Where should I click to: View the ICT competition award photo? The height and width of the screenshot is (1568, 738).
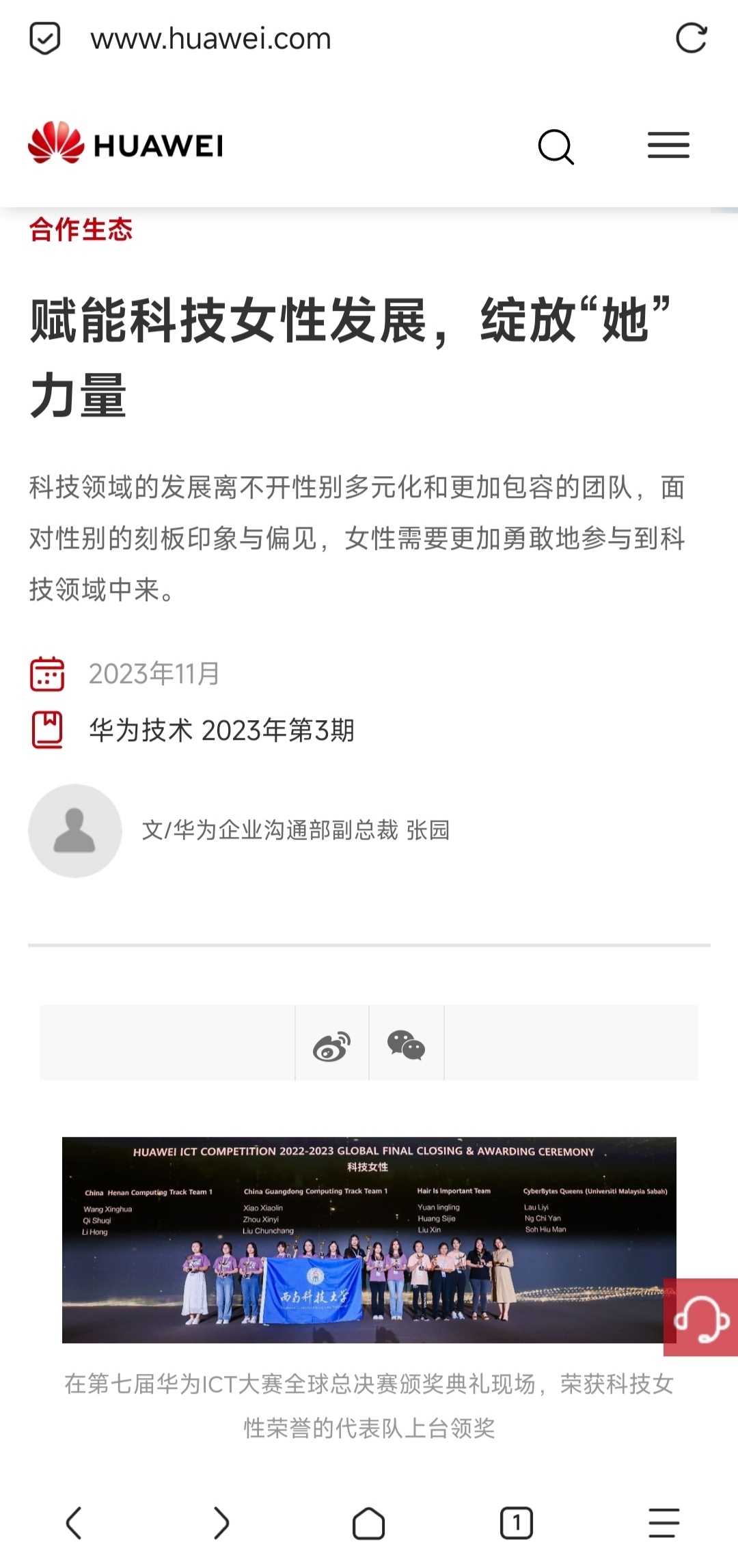pyautogui.click(x=369, y=1239)
